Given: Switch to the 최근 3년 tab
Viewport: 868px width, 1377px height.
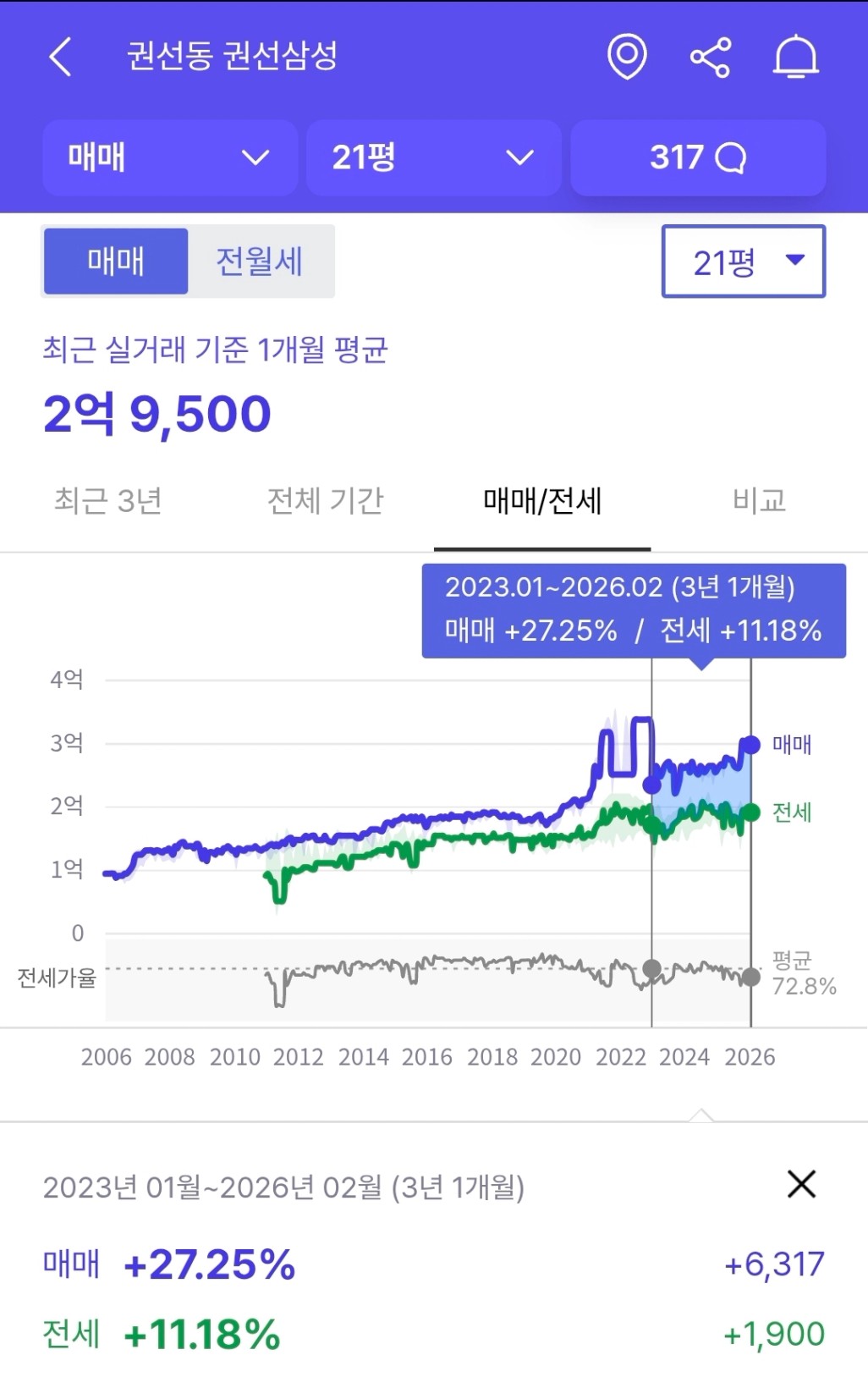Looking at the screenshot, I should 108,501.
